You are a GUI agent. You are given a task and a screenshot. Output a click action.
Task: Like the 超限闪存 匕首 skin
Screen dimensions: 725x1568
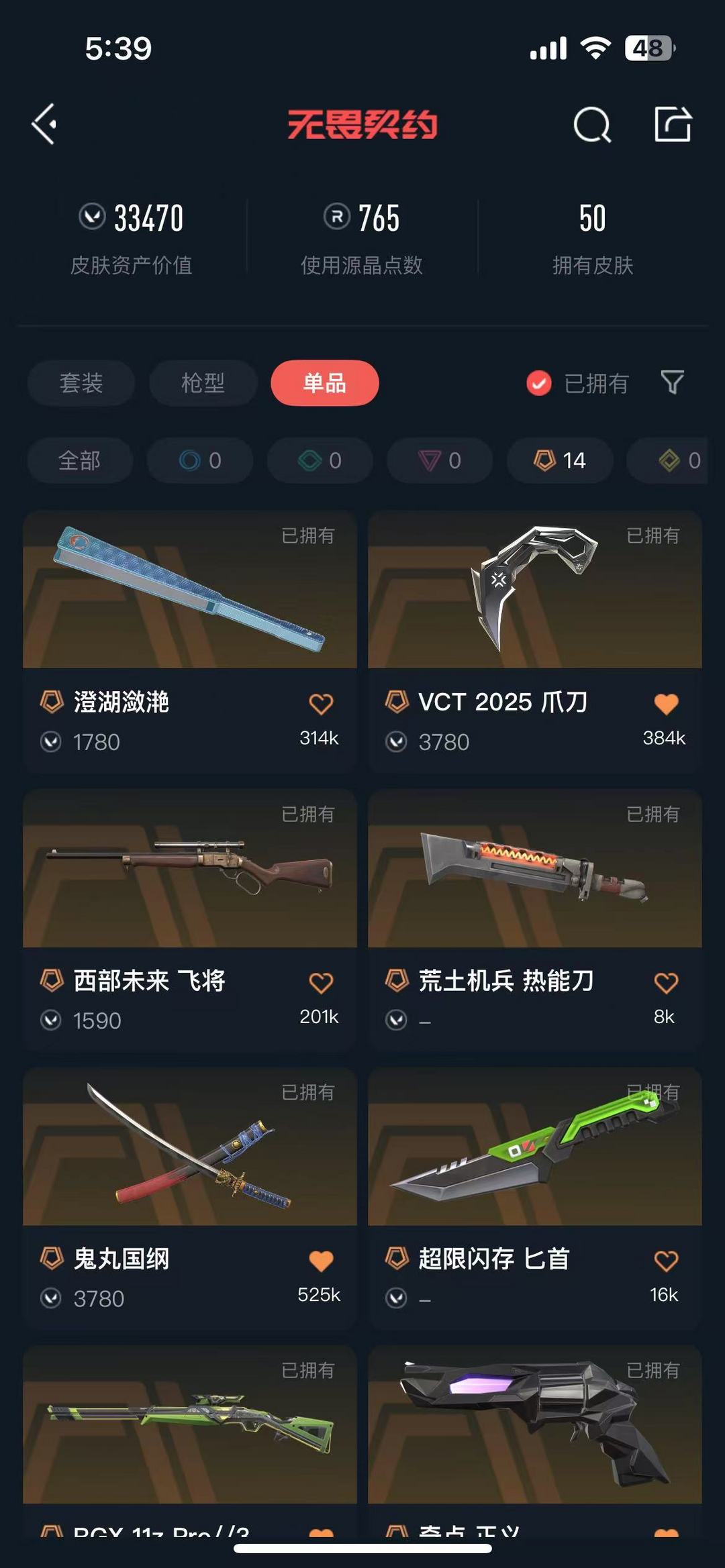pyautogui.click(x=666, y=1261)
